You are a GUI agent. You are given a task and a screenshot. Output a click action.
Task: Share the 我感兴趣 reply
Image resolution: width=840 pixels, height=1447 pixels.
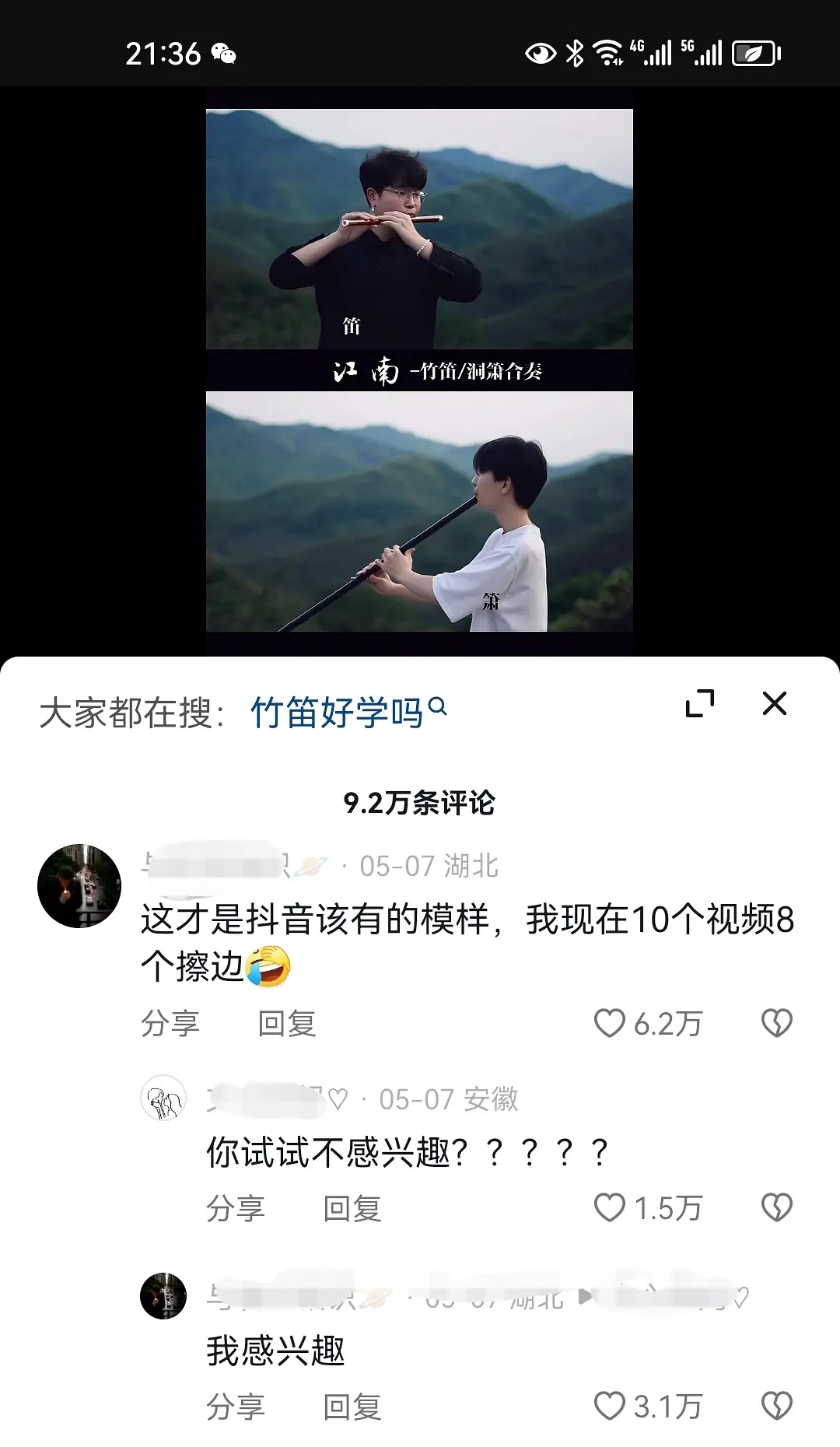click(236, 1406)
